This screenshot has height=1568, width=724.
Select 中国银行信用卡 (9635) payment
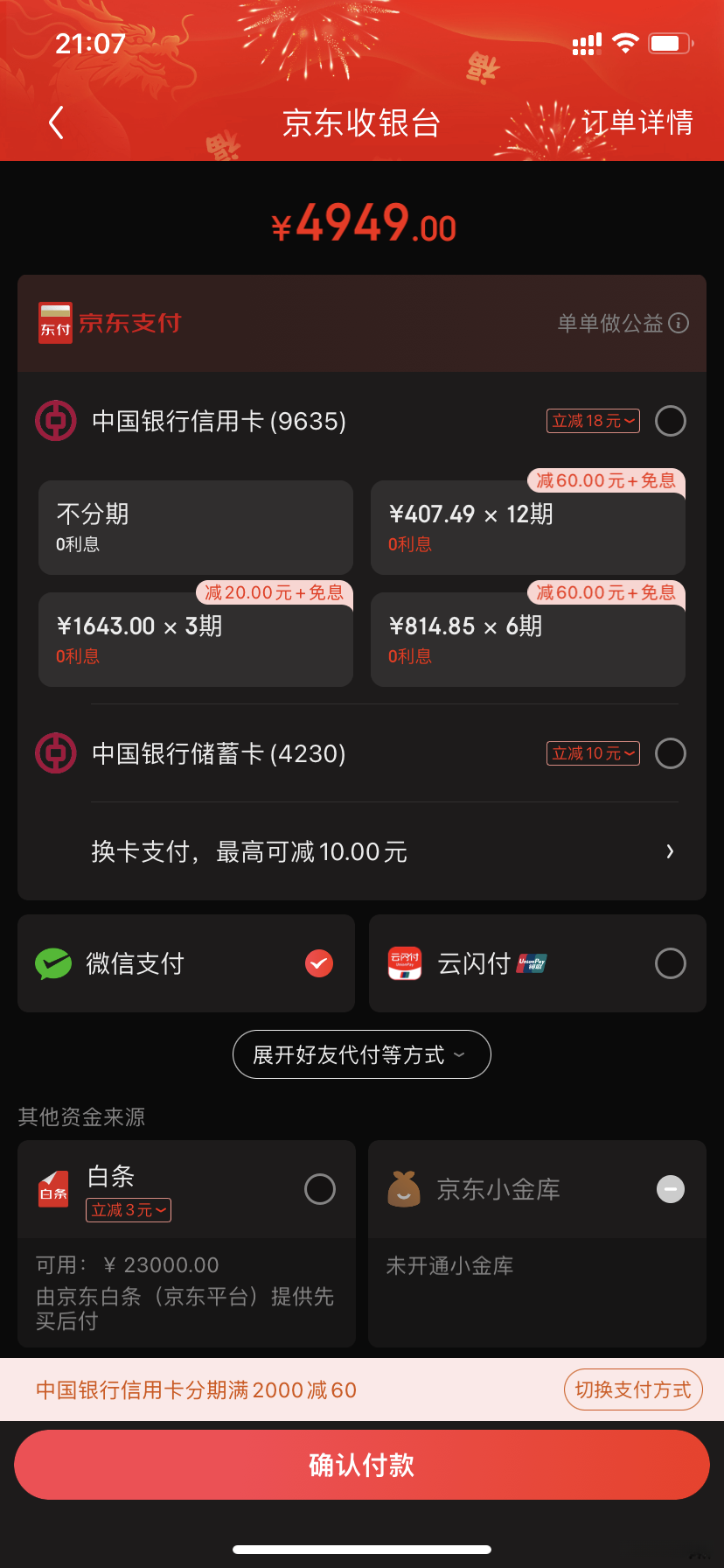point(670,421)
